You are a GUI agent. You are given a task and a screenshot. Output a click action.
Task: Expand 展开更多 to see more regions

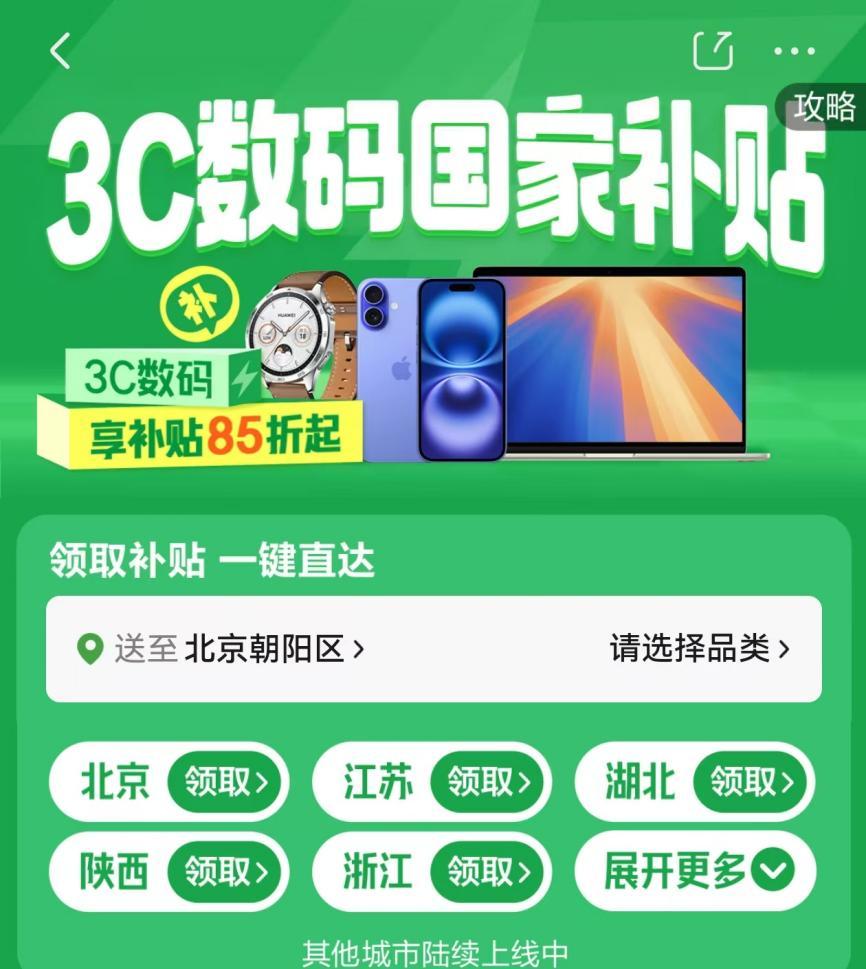(697, 872)
